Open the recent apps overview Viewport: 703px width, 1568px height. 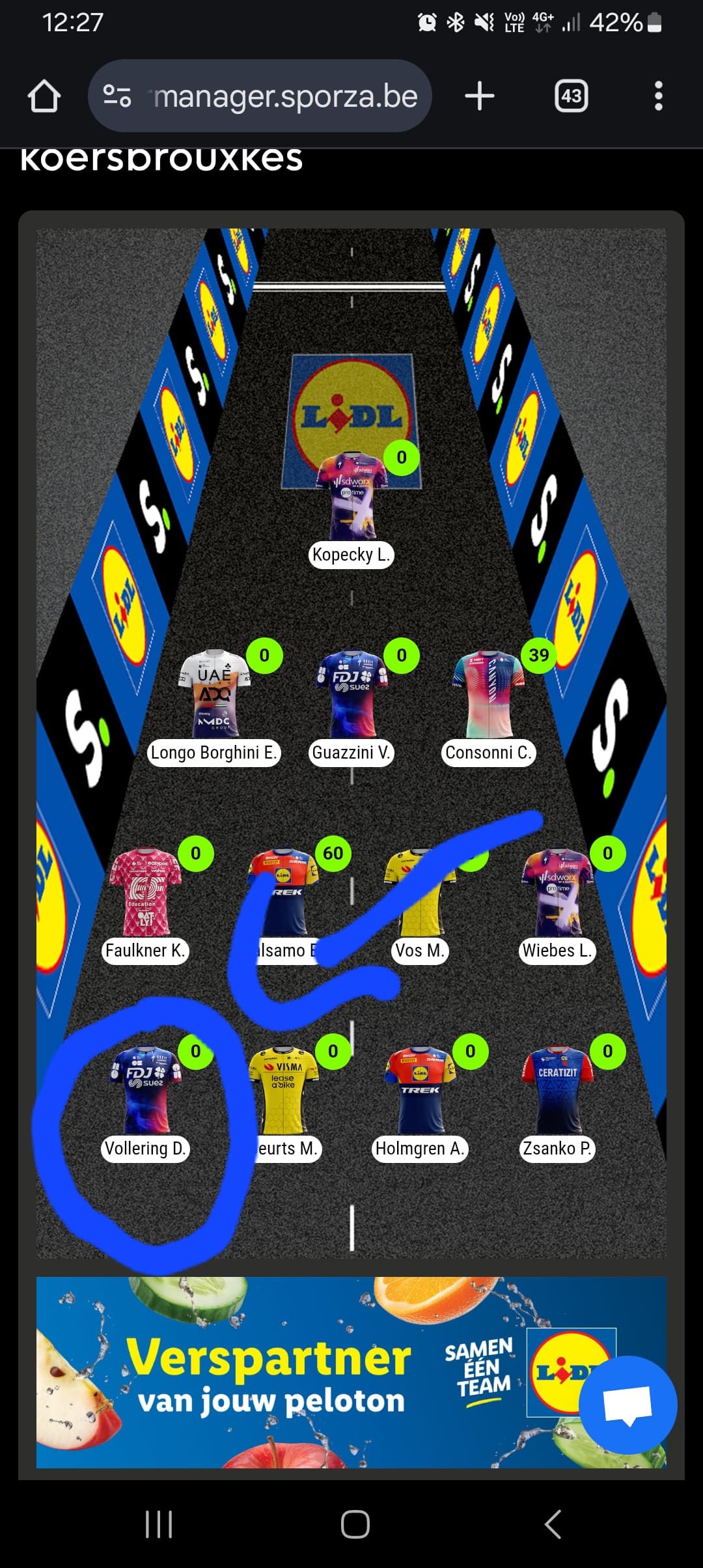tap(158, 1524)
